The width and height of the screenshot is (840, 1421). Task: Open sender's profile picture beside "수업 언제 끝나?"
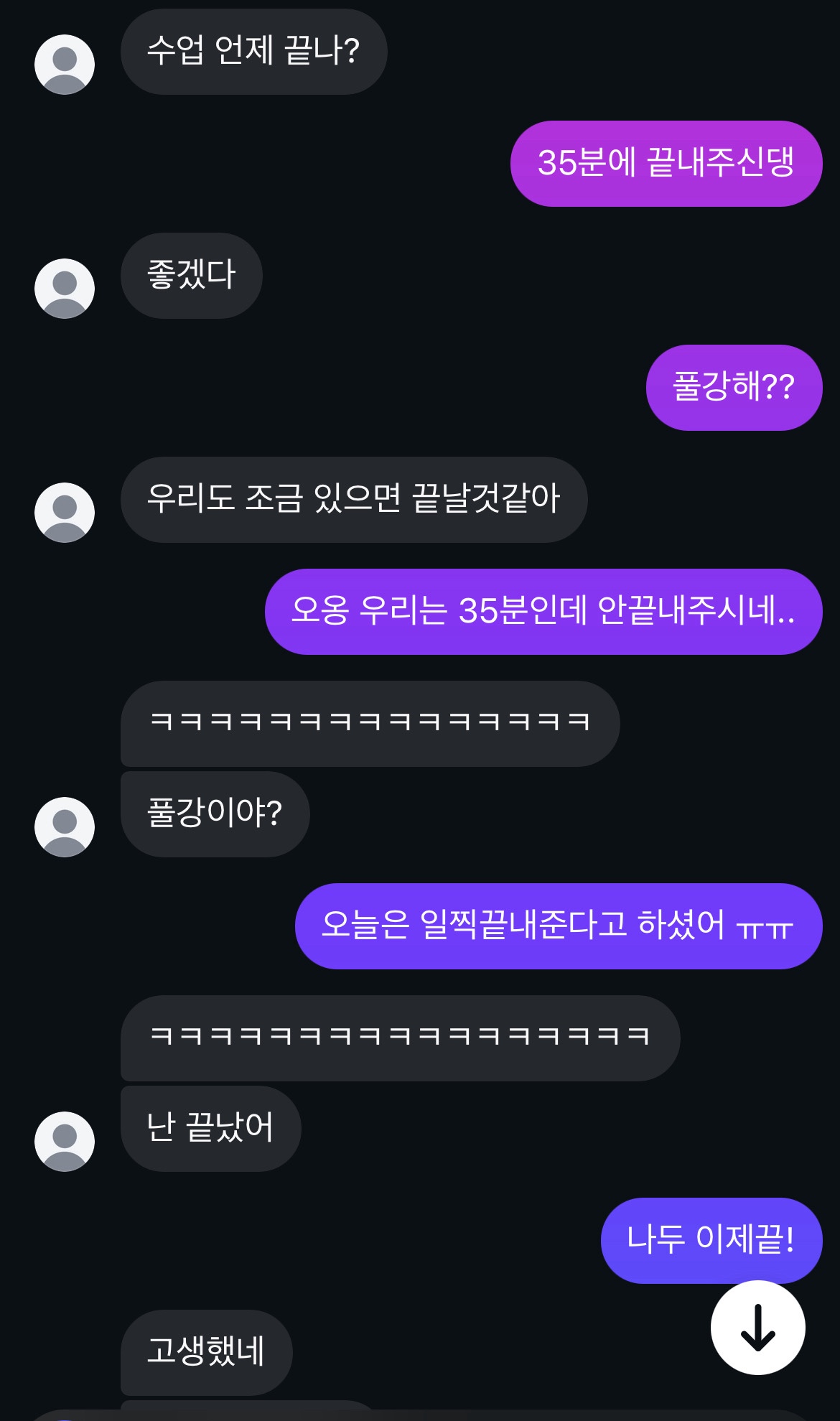pyautogui.click(x=65, y=65)
